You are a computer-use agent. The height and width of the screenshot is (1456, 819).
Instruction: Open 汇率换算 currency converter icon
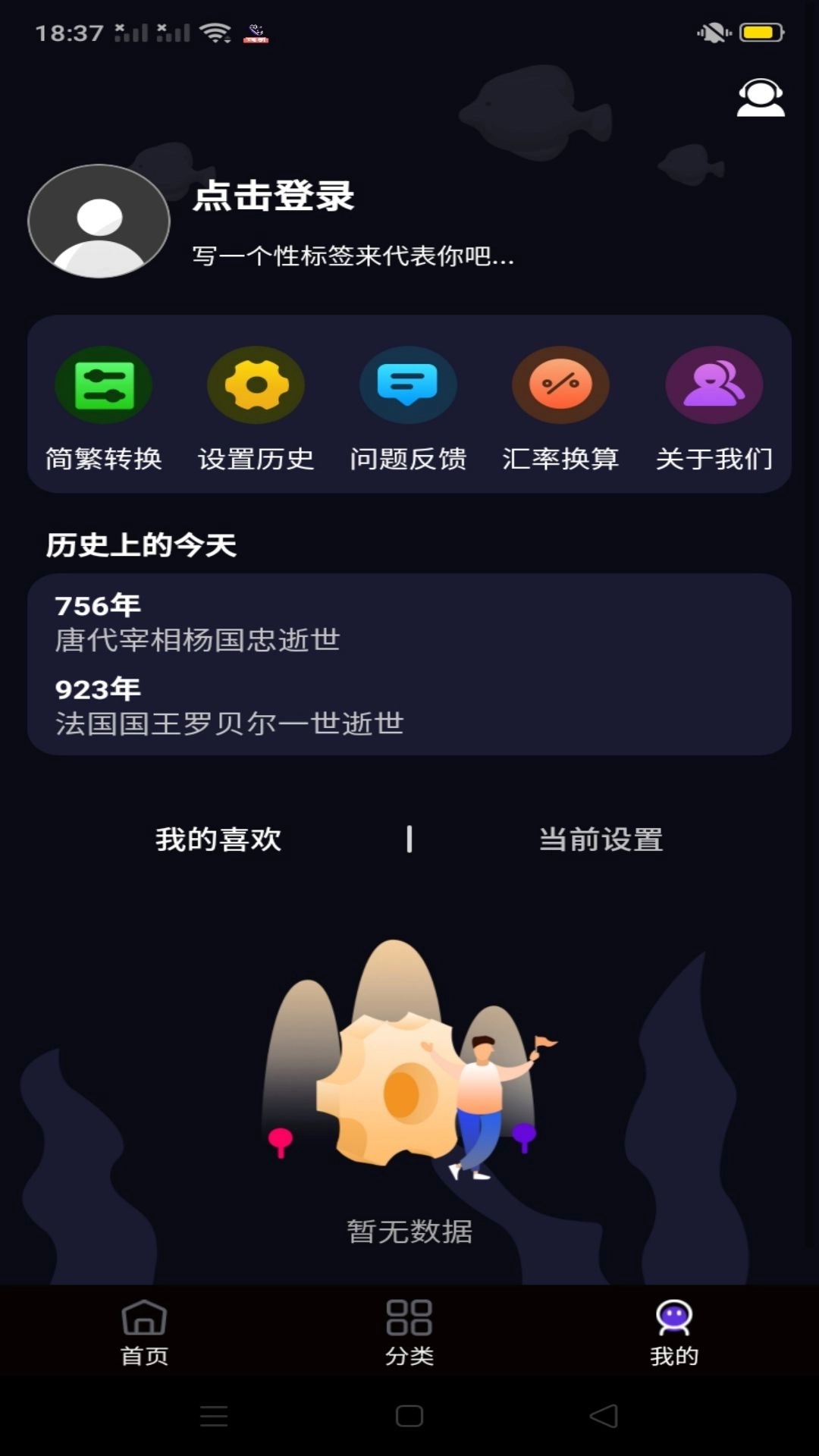[560, 384]
